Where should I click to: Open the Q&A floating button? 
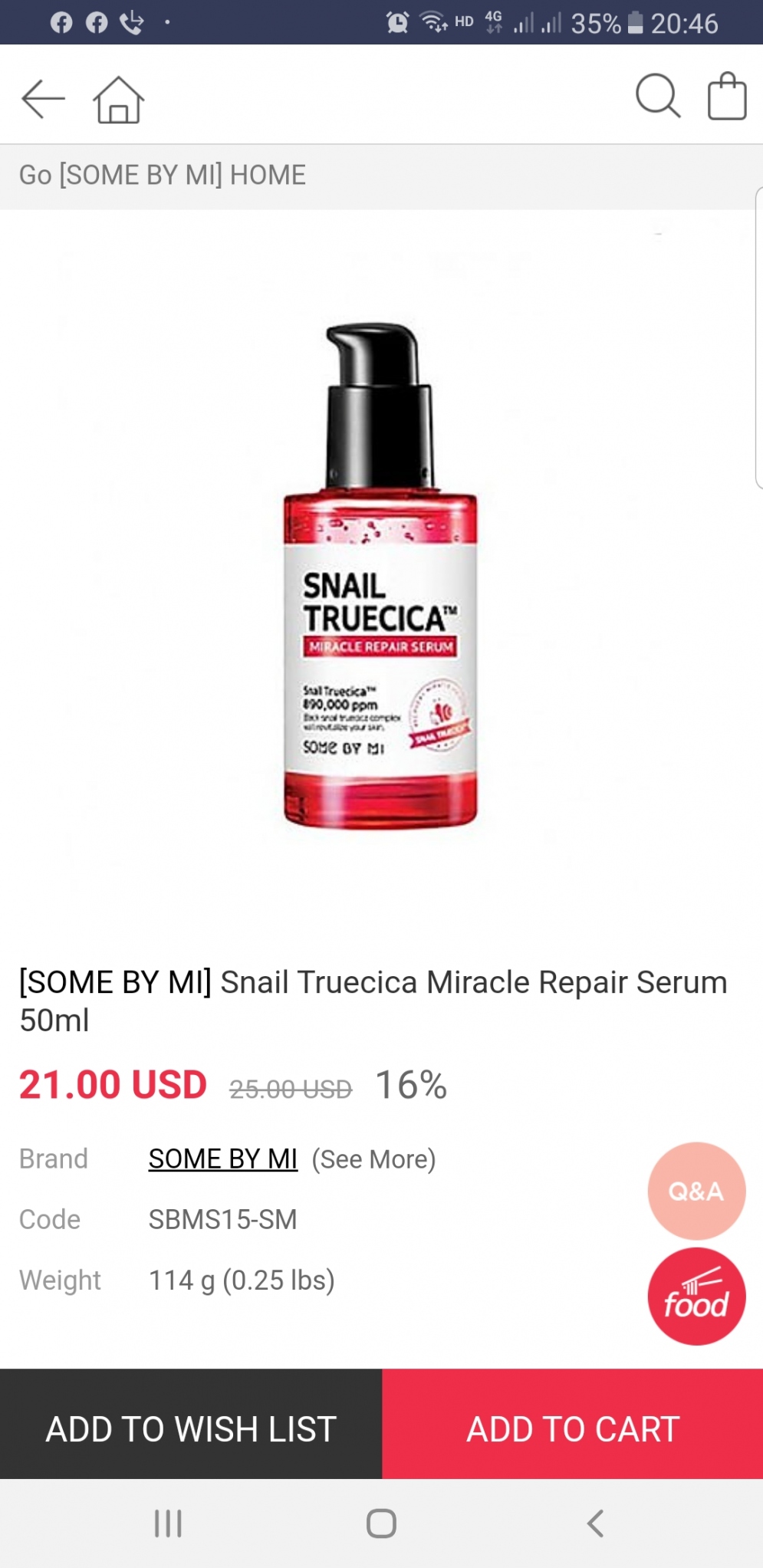coord(696,1191)
